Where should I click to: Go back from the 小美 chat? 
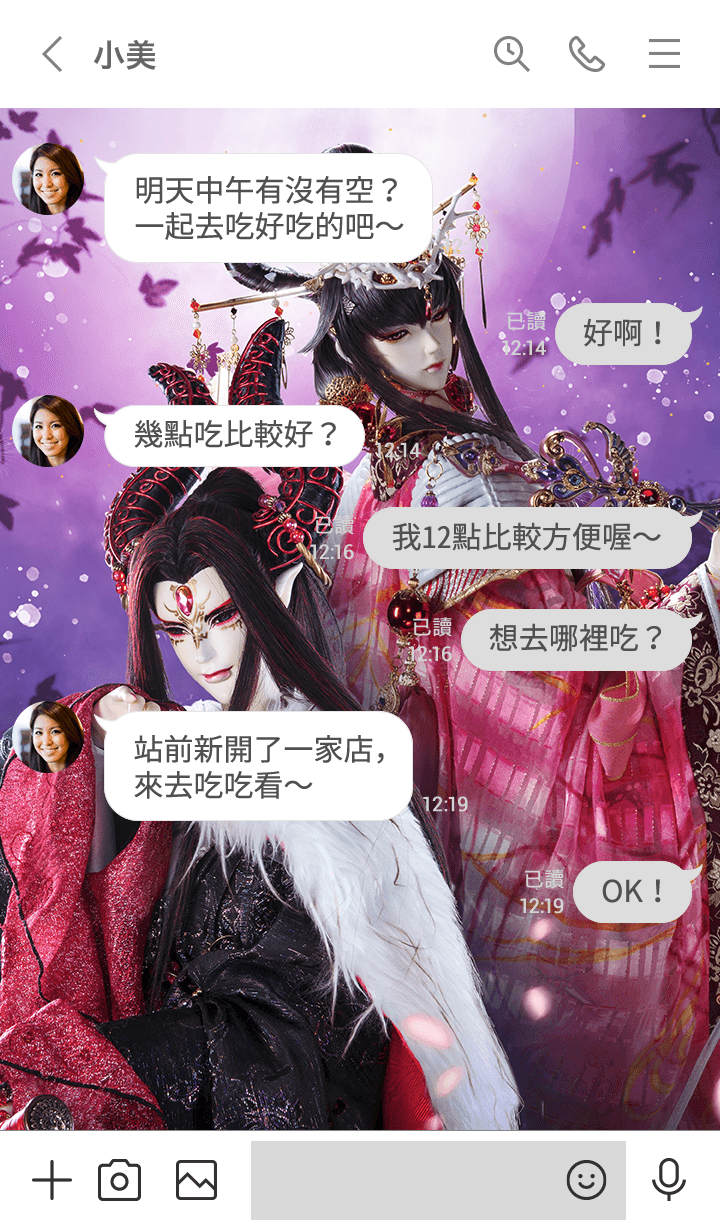(x=52, y=54)
